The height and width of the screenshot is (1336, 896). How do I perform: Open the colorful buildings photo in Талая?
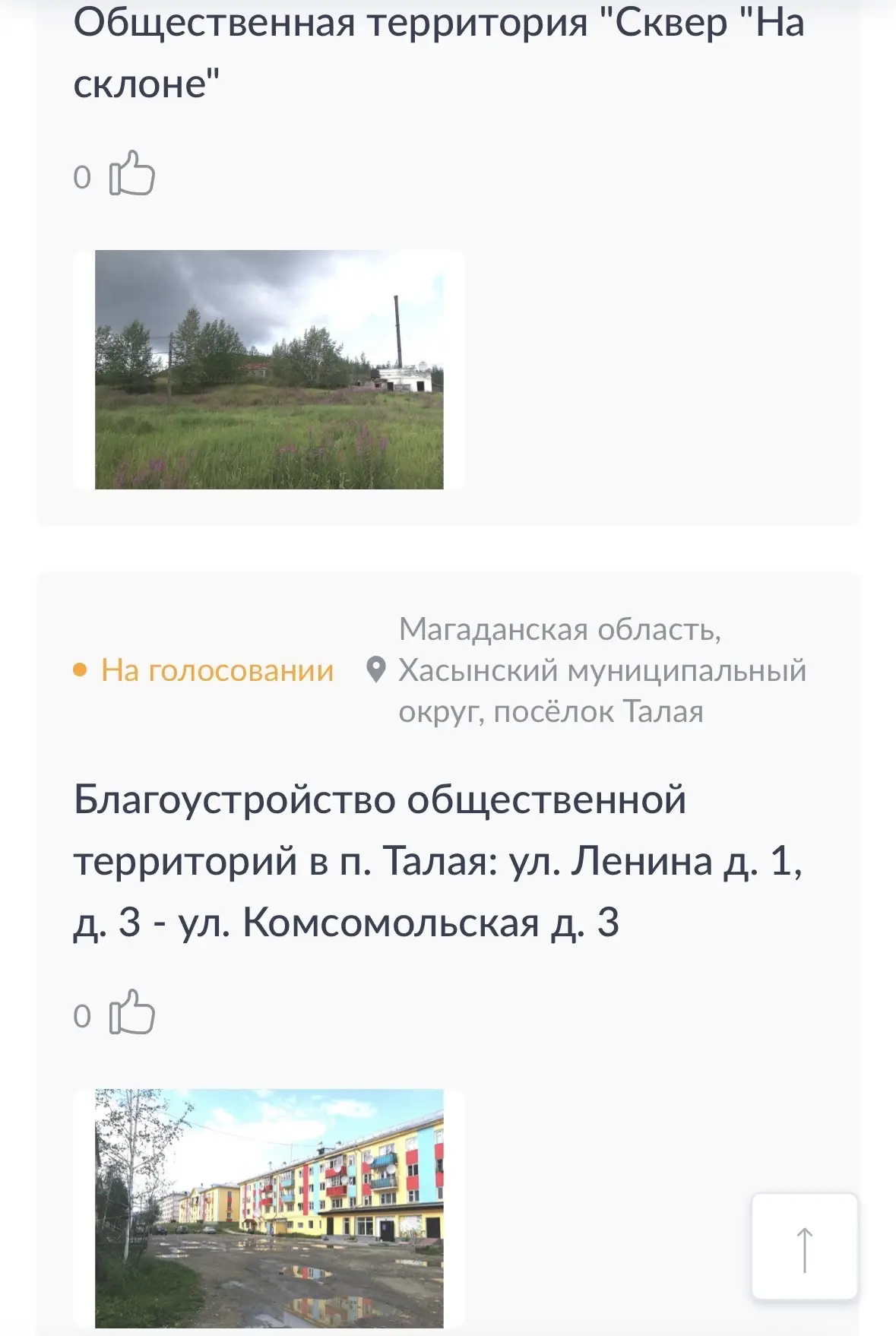[269, 1208]
